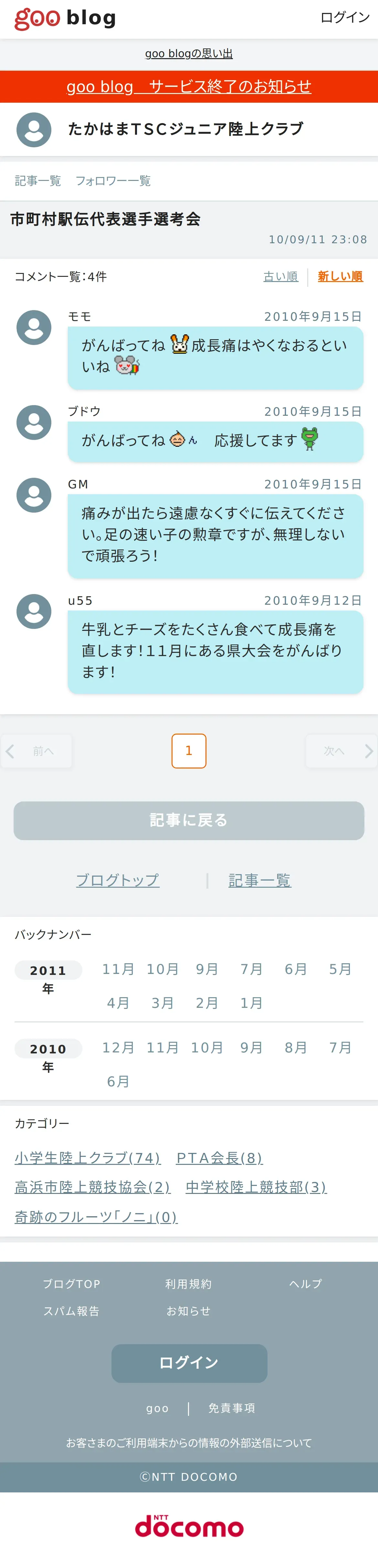Open the 高浜市陸上競技協会(2) category
Viewport: 378px width, 1568px height.
92,1187
